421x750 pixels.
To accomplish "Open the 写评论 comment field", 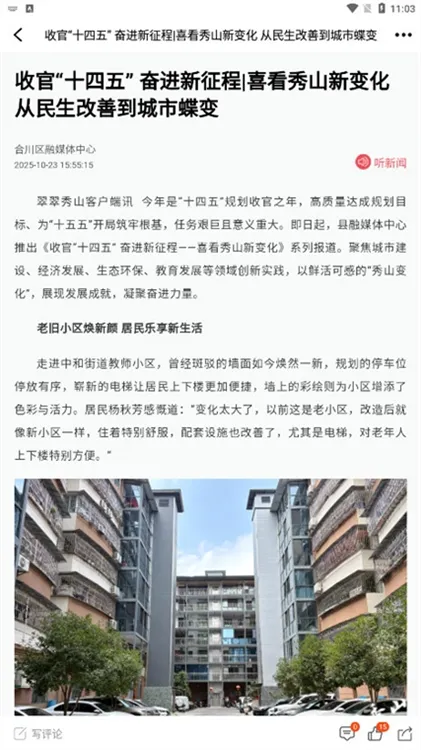I will tap(38, 734).
